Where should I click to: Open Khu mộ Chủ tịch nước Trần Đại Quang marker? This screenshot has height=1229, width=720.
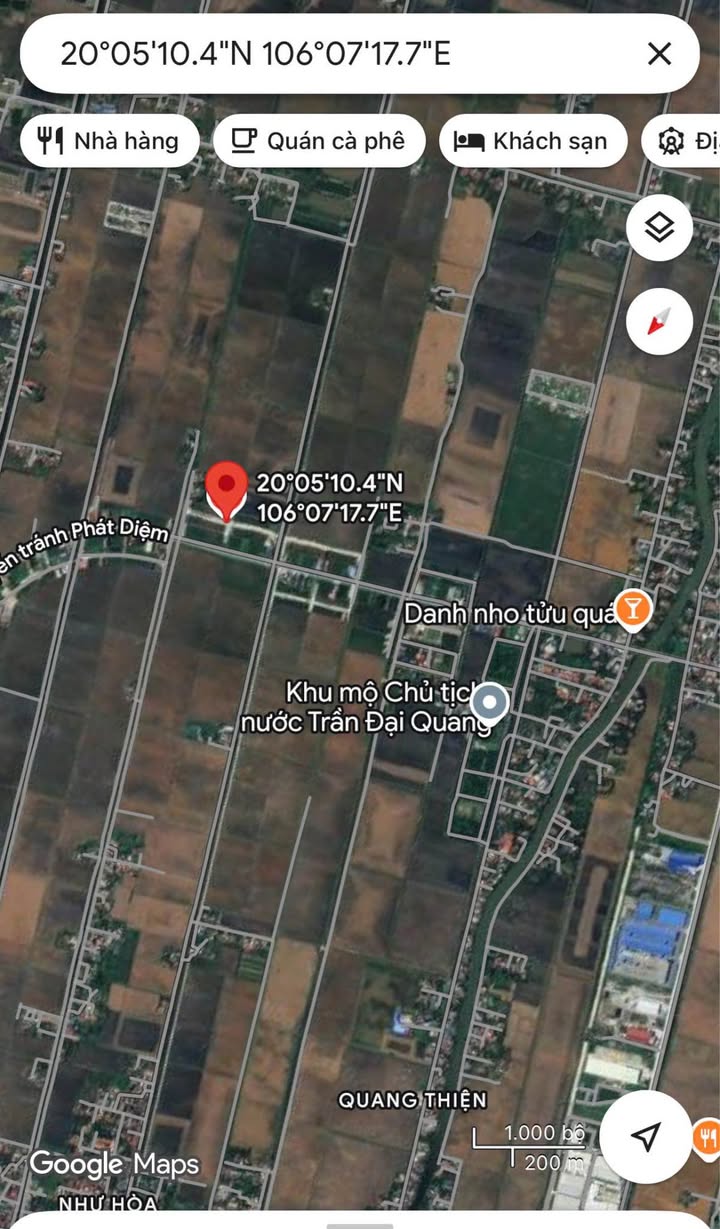(x=489, y=702)
